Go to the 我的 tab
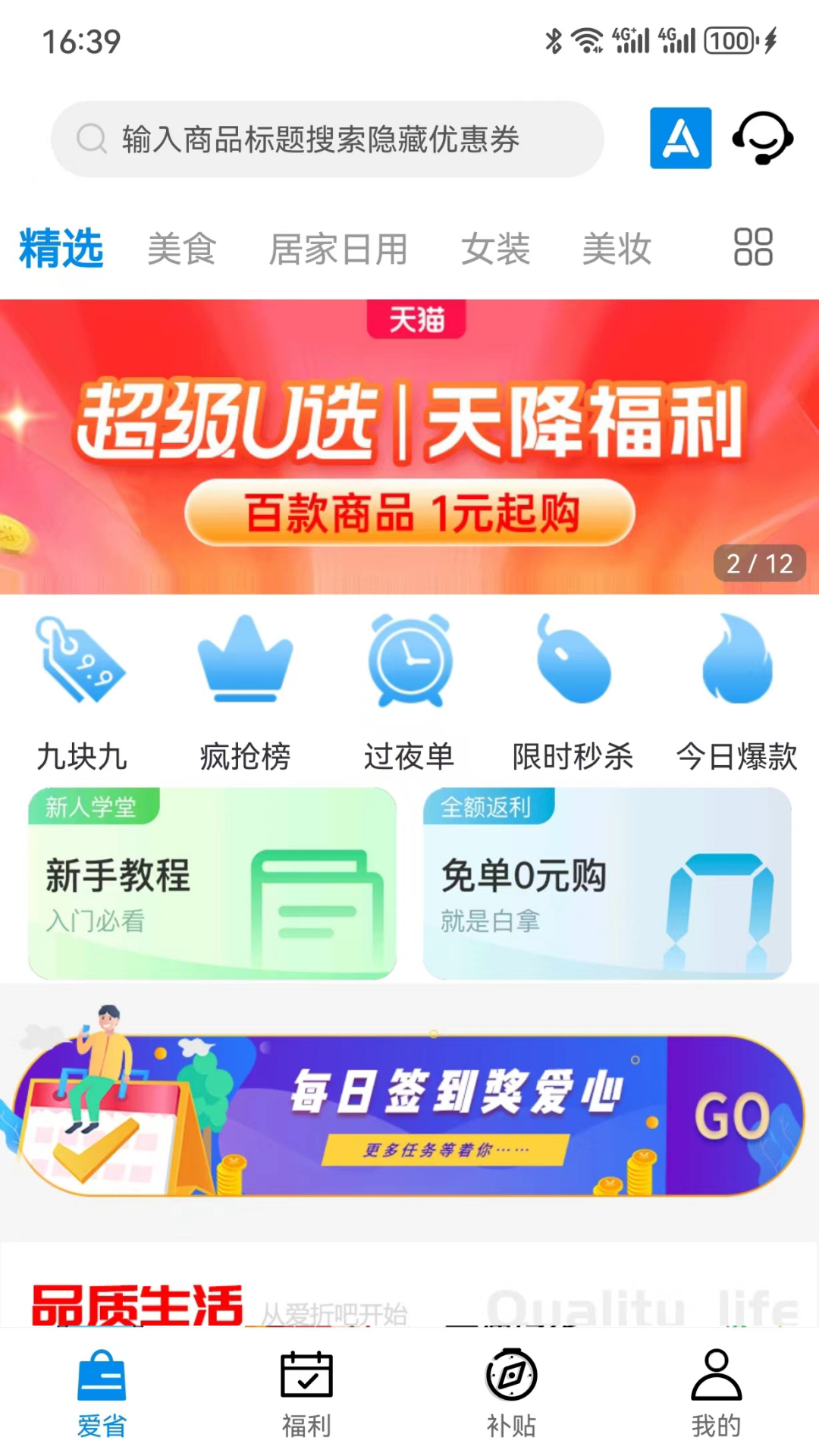The width and height of the screenshot is (819, 1456). point(716,1394)
